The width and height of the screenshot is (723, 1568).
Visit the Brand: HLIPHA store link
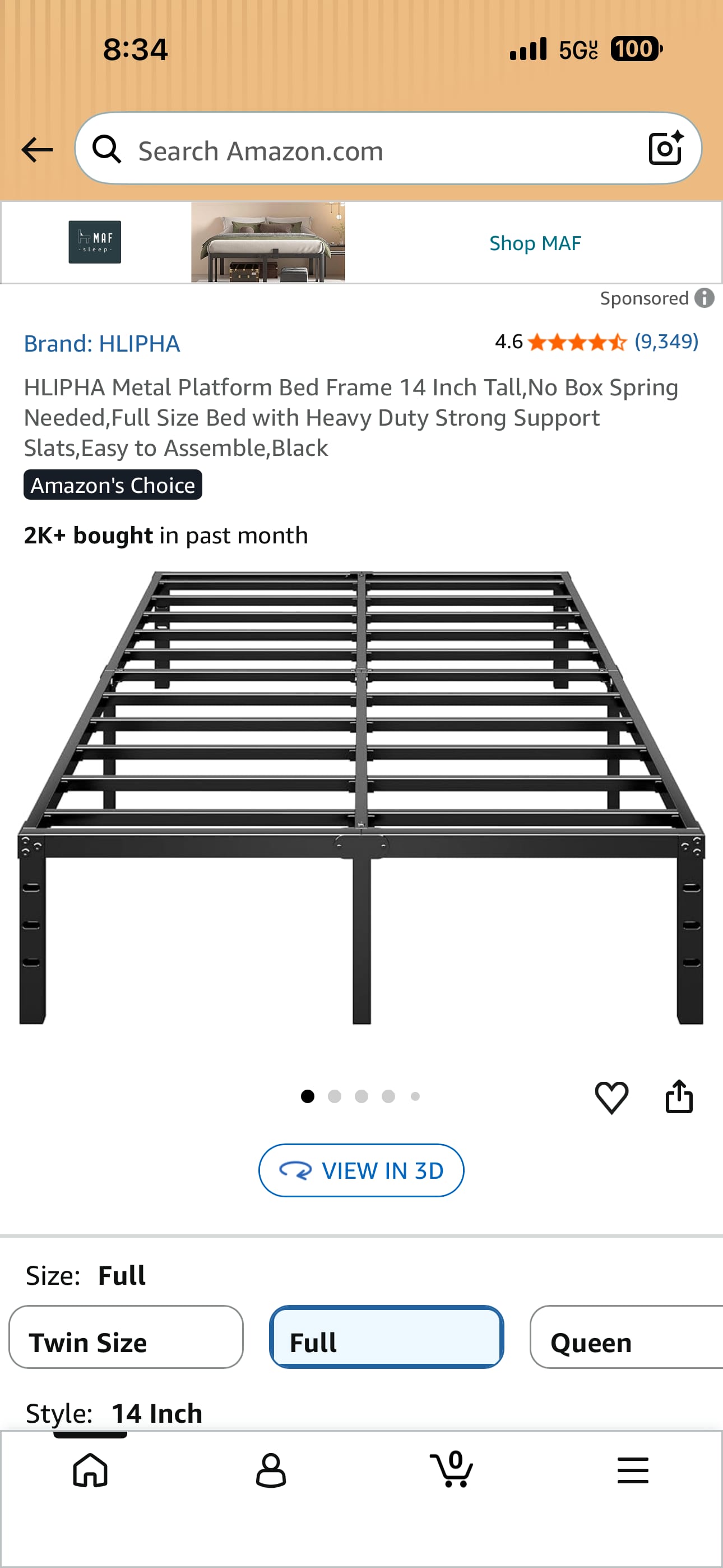point(101,344)
